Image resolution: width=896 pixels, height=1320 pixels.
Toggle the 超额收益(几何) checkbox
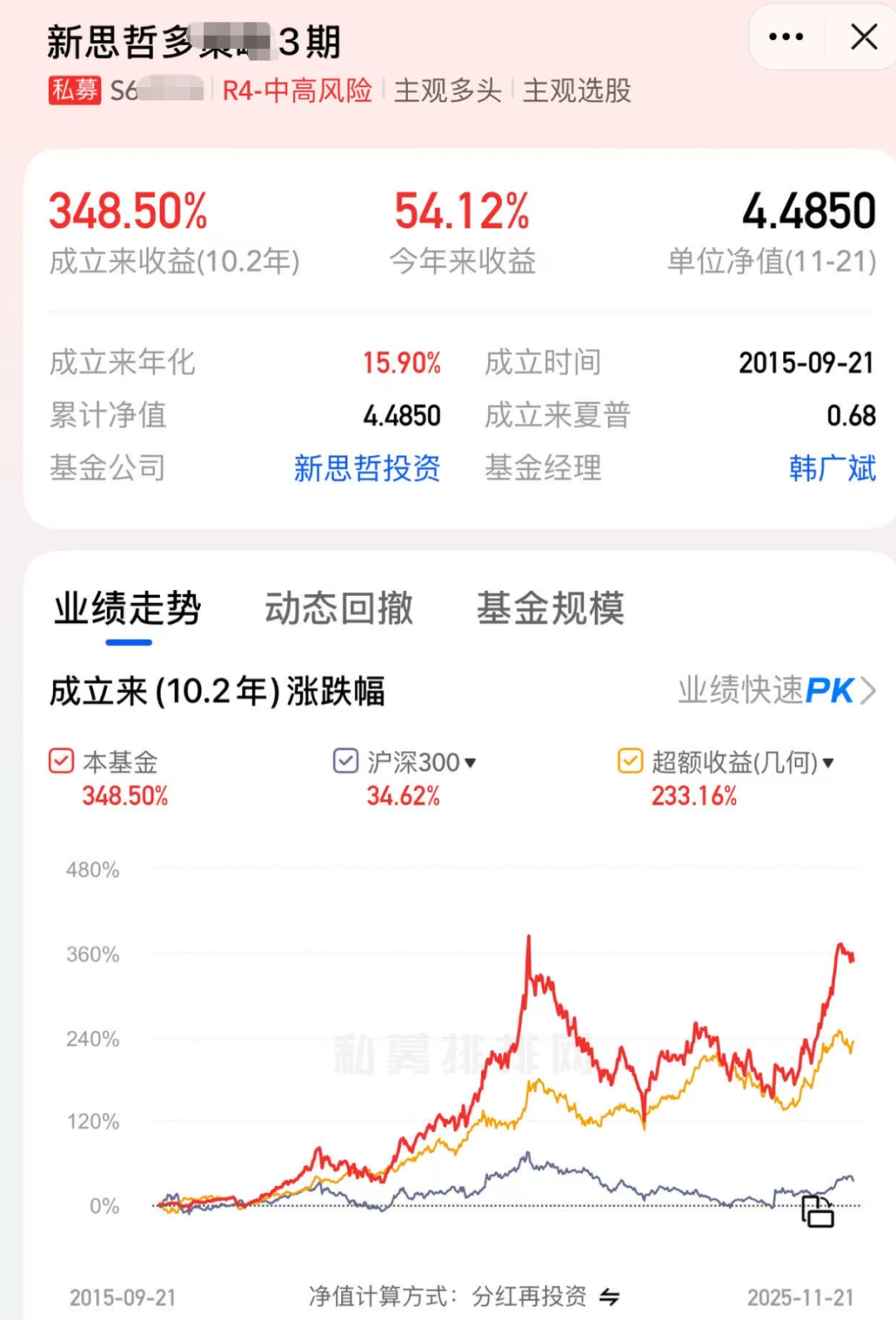pyautogui.click(x=630, y=761)
